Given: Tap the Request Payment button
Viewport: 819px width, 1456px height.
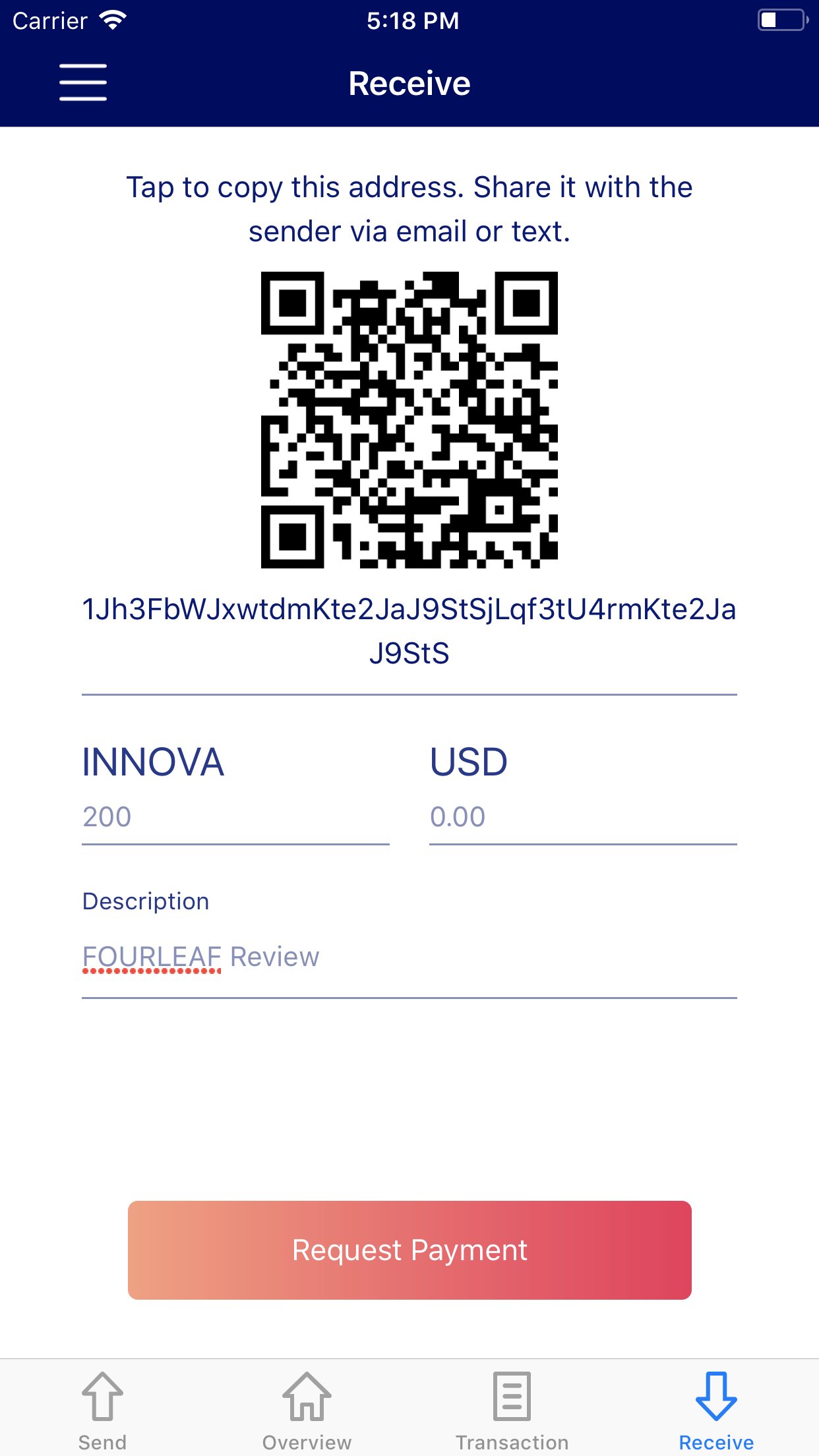Looking at the screenshot, I should tap(409, 1250).
